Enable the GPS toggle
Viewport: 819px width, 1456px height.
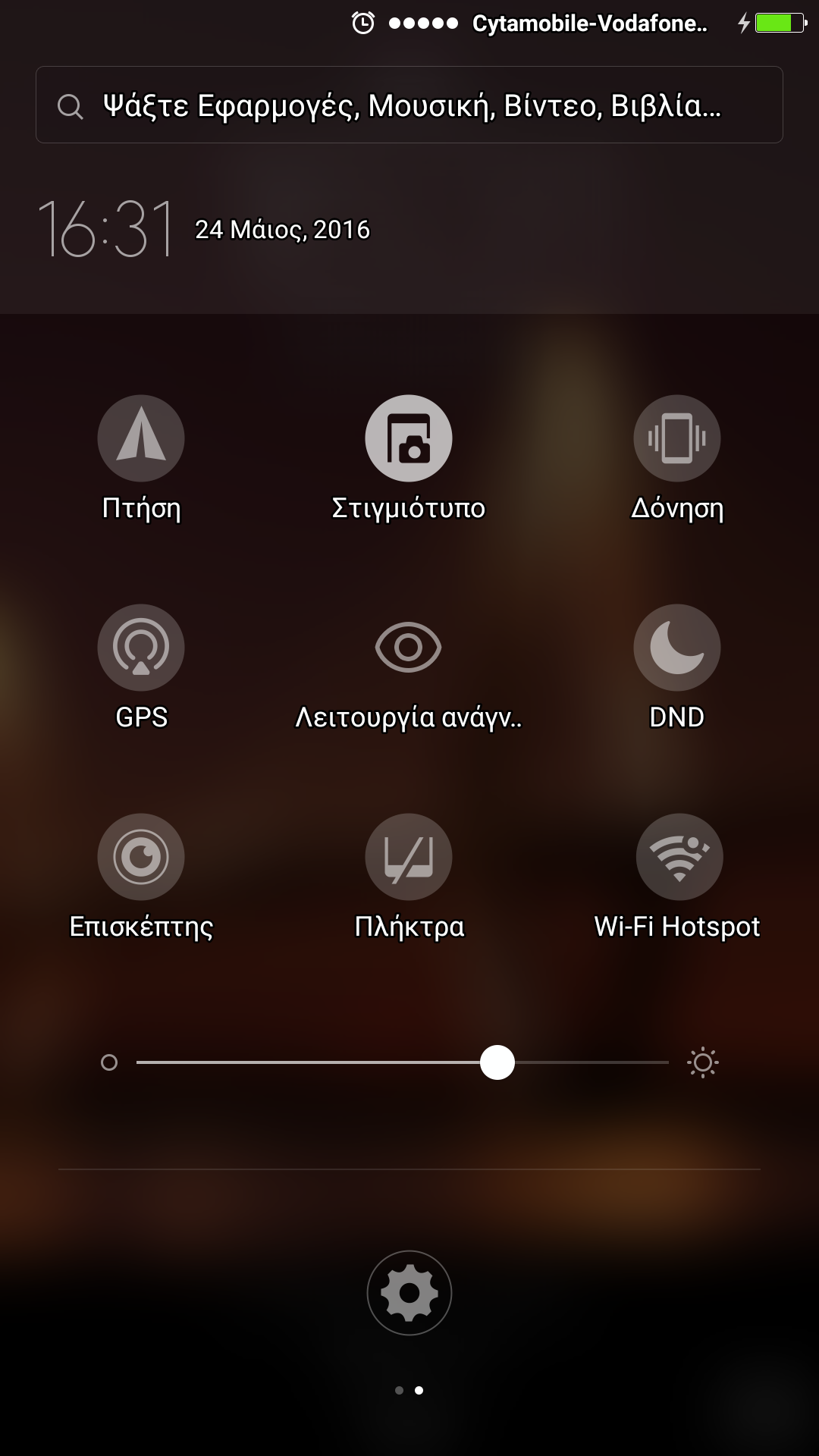click(141, 648)
